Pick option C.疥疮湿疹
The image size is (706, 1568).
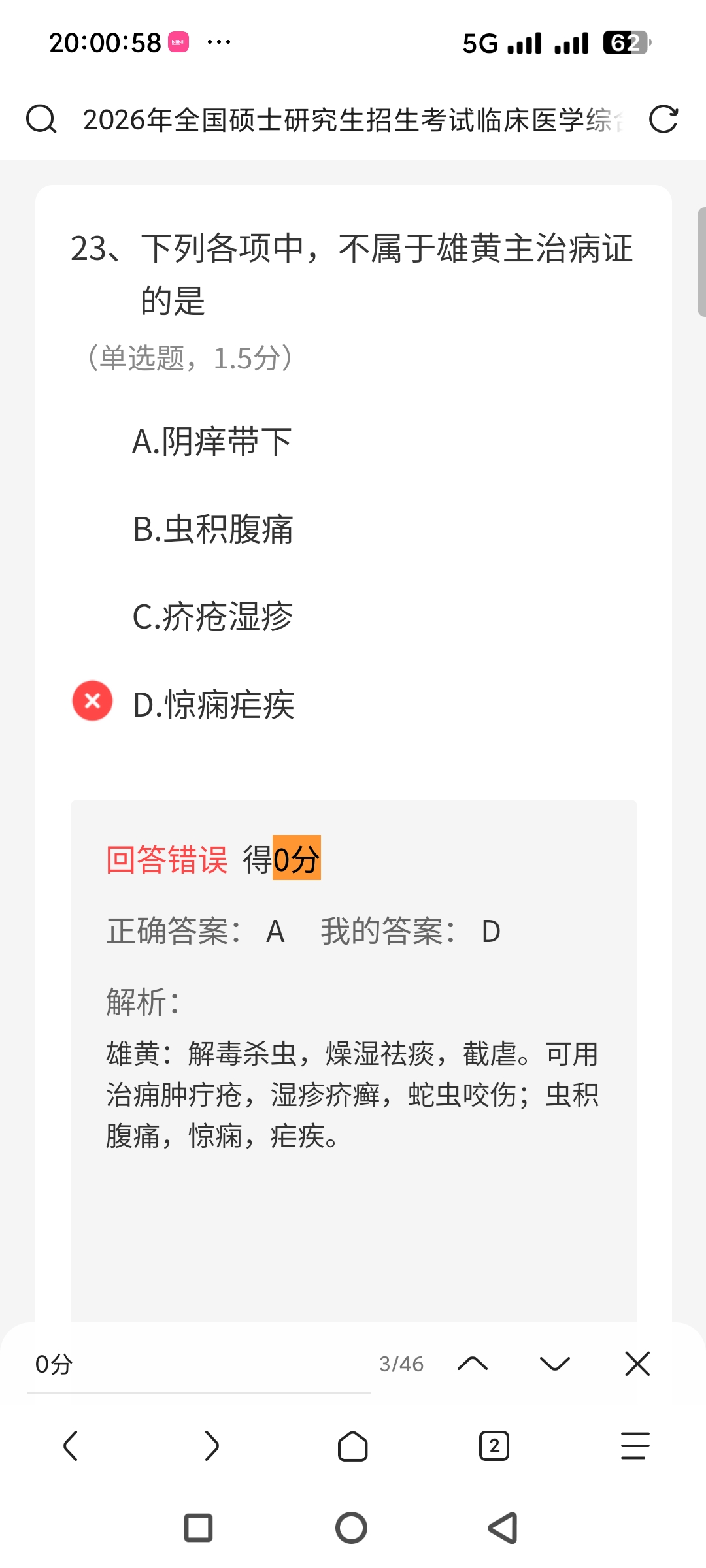[212, 617]
